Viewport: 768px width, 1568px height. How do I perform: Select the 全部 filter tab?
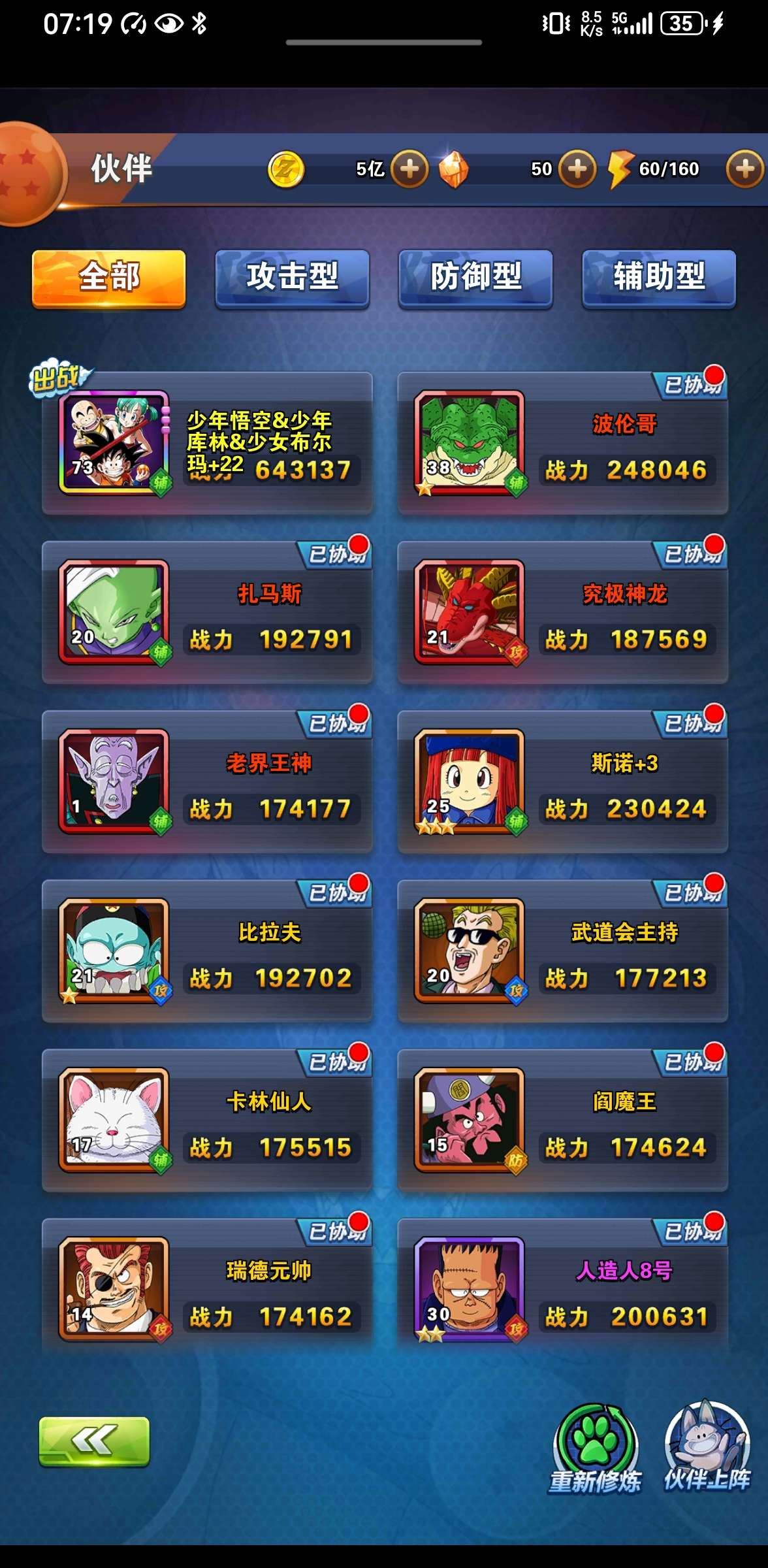108,278
